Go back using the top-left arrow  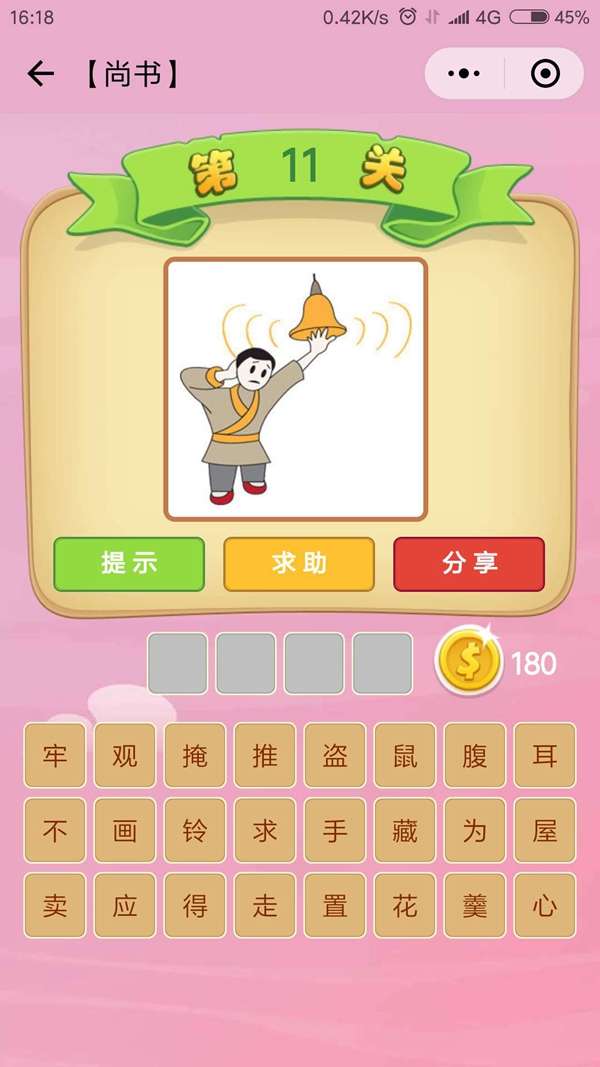tap(40, 74)
